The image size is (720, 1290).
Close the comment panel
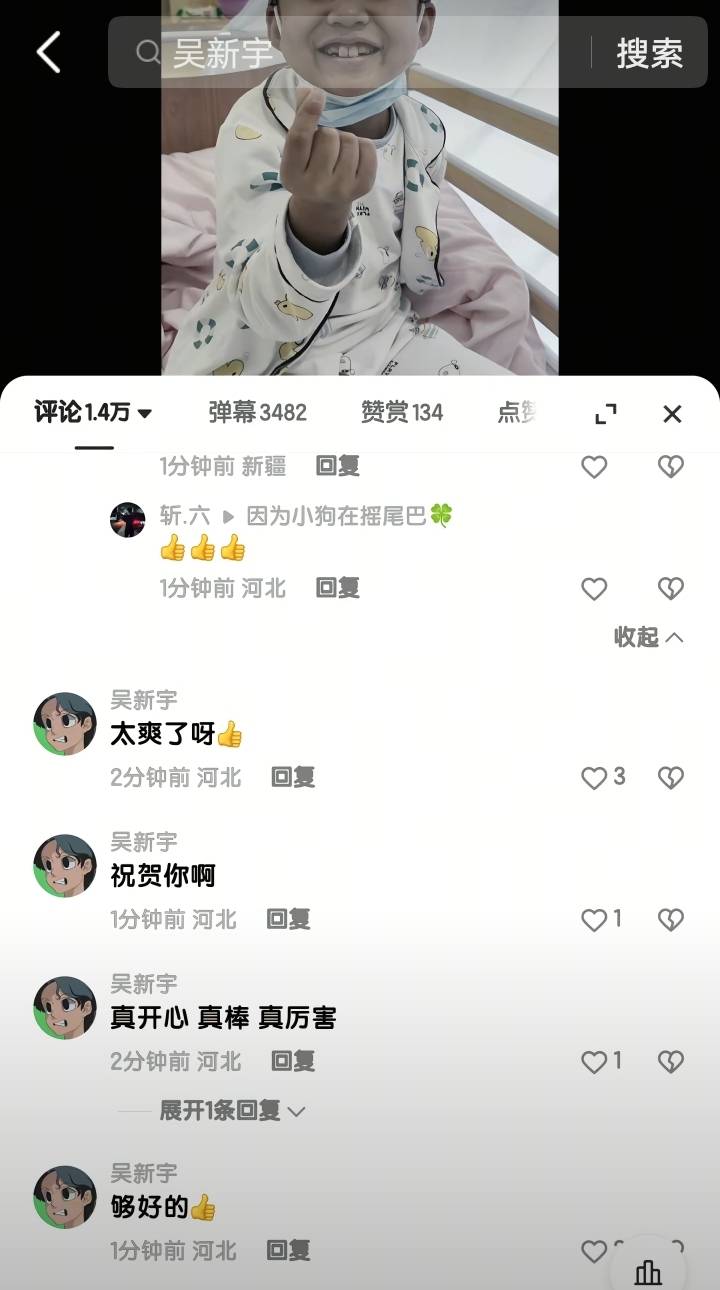pos(672,413)
